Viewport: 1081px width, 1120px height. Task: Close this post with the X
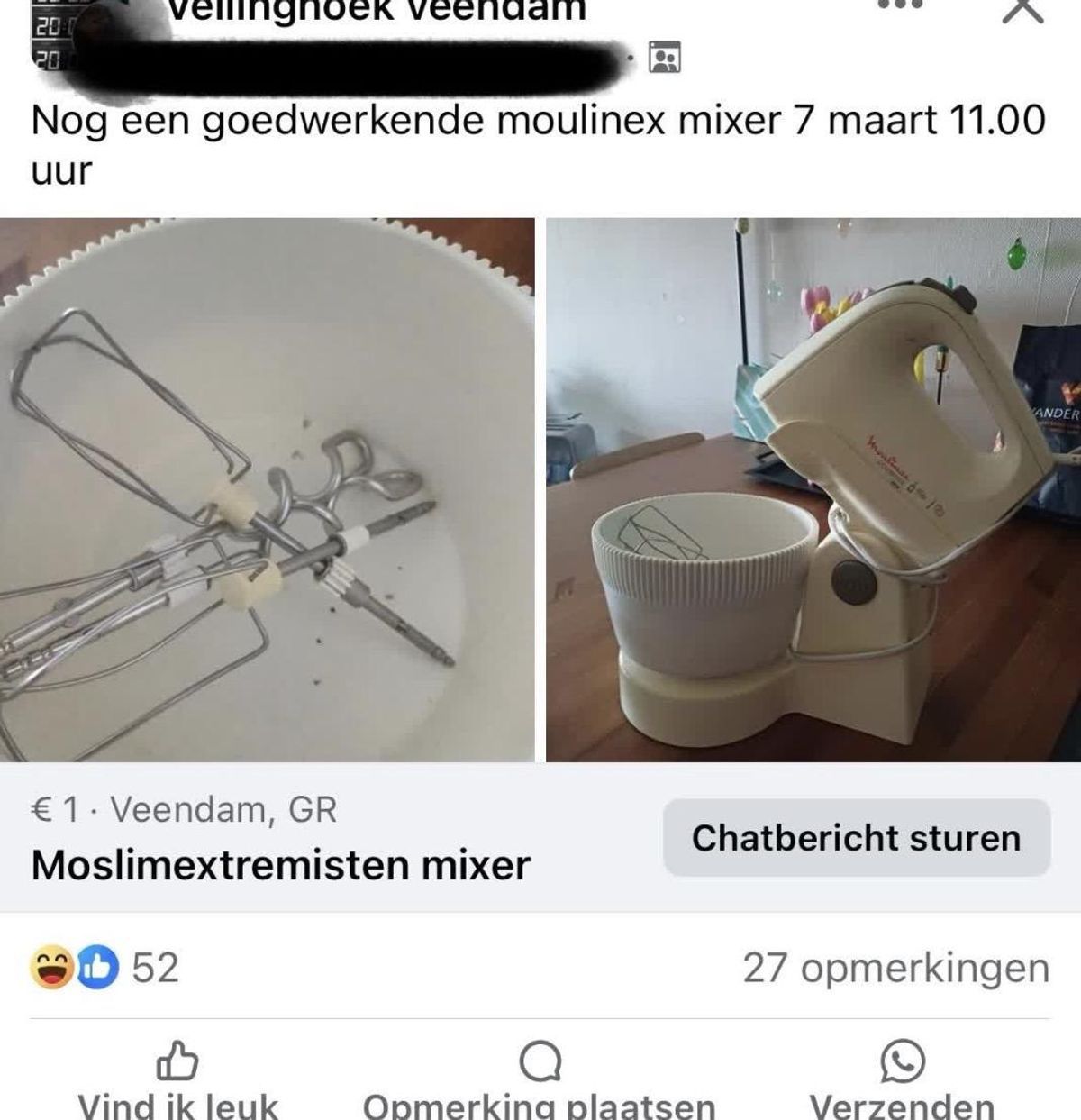(x=1023, y=9)
